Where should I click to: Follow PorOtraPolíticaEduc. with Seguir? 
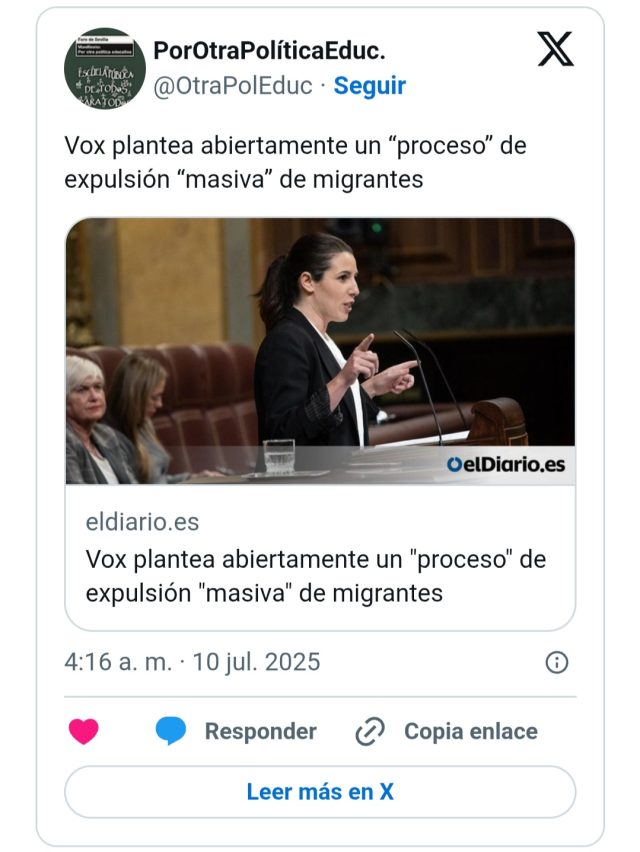(369, 86)
